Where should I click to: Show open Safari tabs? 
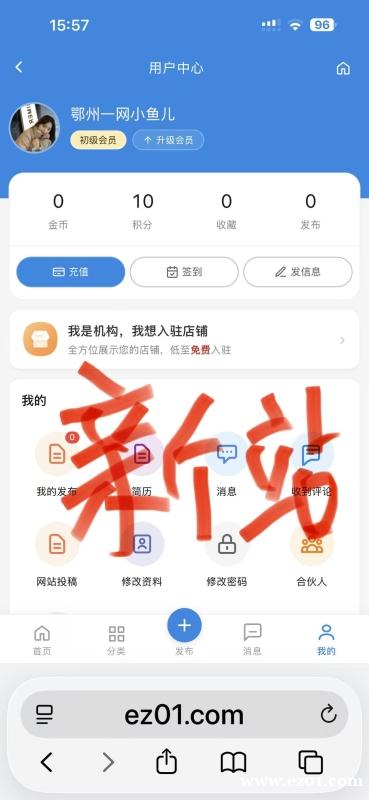click(x=310, y=763)
